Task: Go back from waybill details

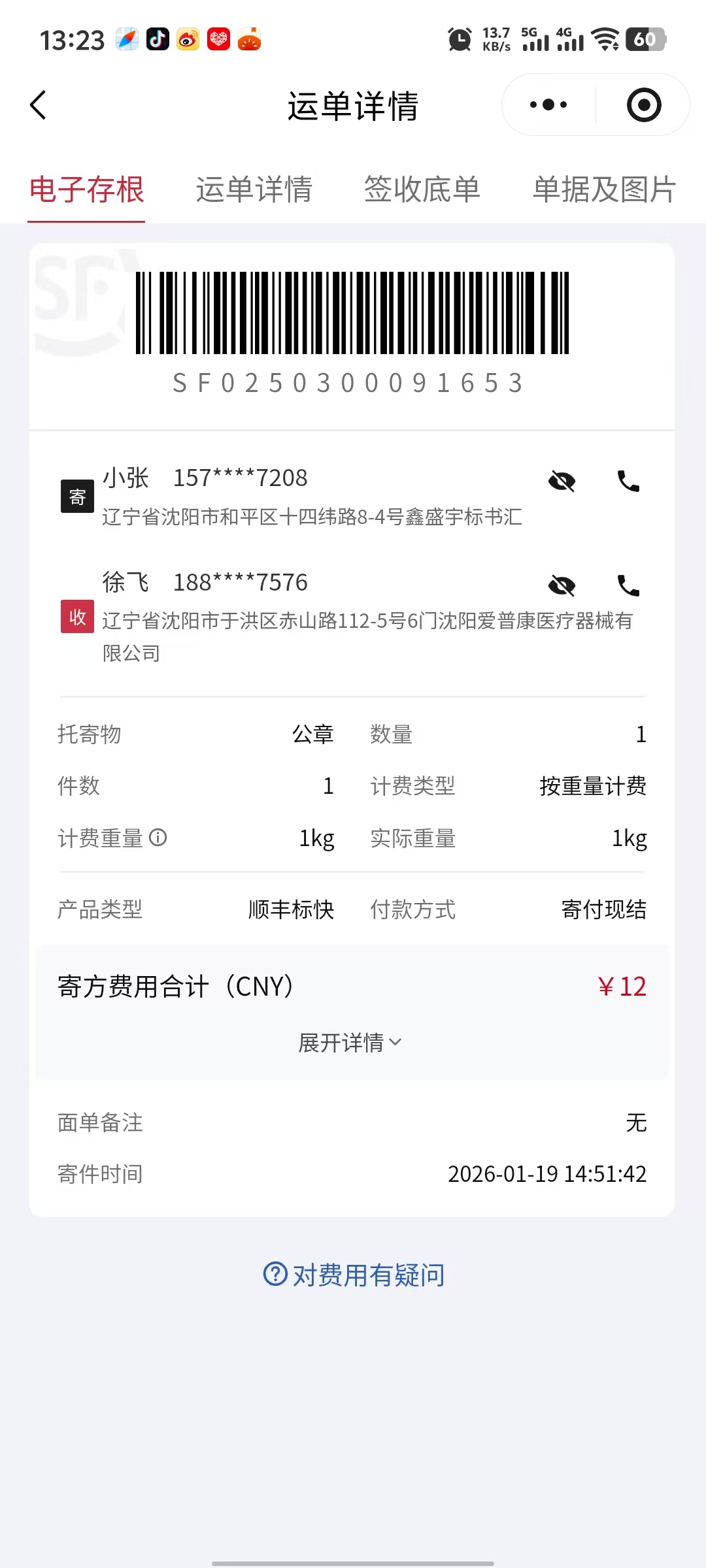Action: click(x=39, y=105)
